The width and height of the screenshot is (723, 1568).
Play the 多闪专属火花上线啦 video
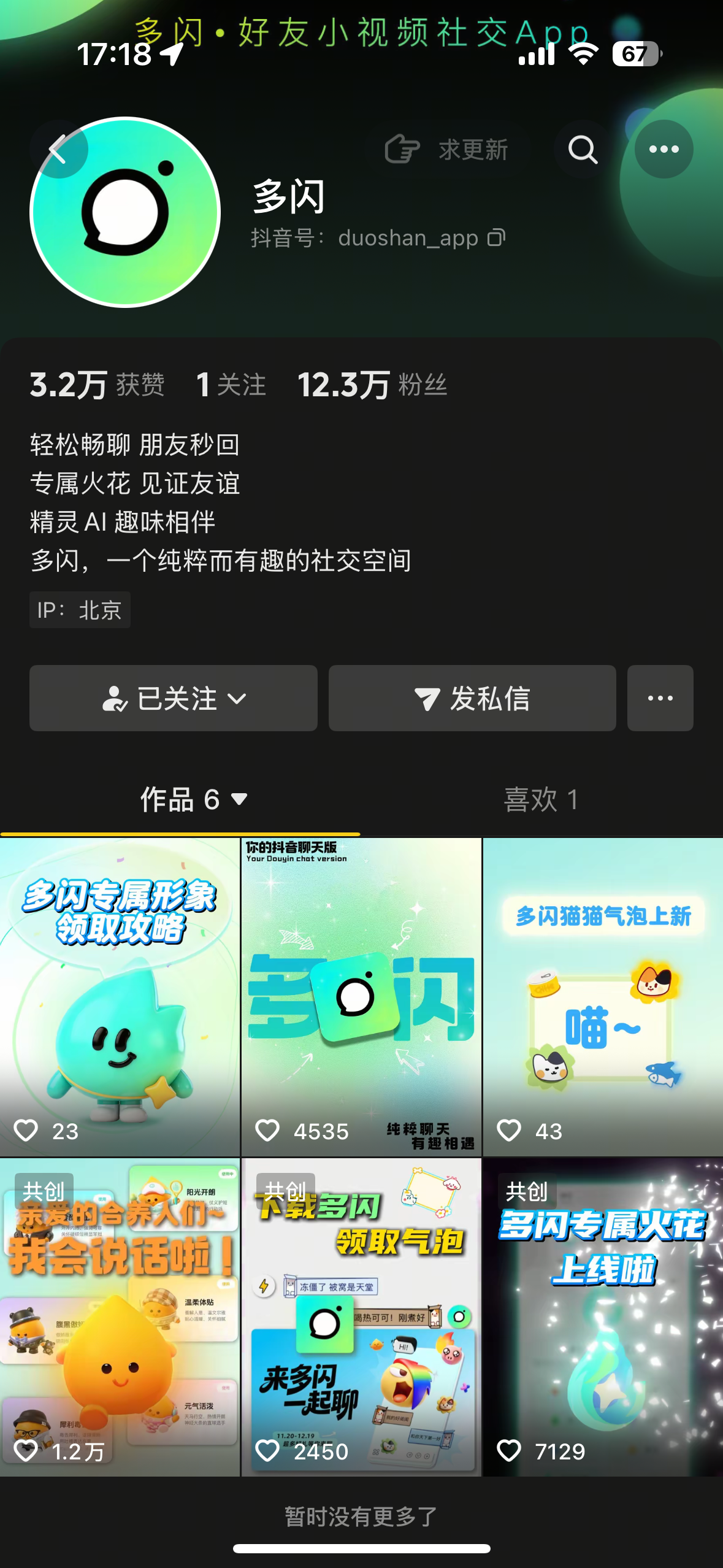pos(603,1317)
